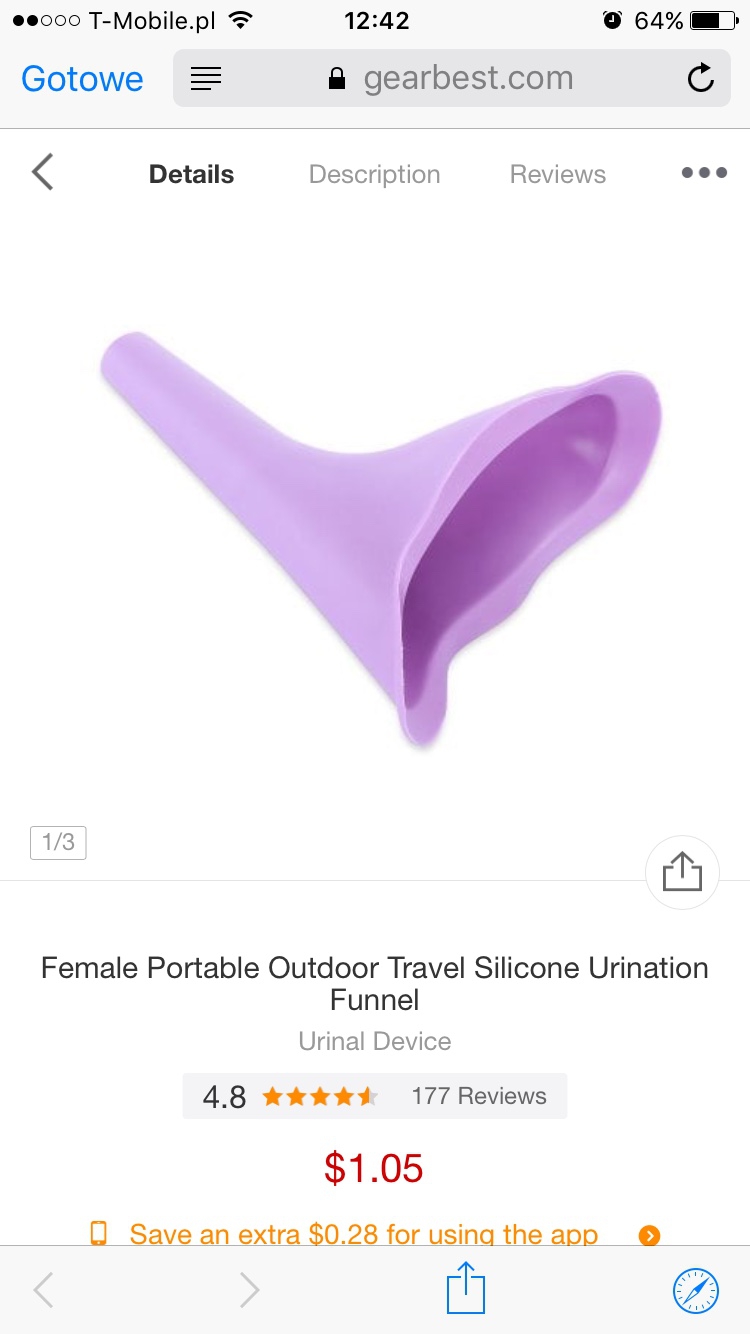The image size is (750, 1334).
Task: Switch to the Reviews tab
Action: coord(557,174)
